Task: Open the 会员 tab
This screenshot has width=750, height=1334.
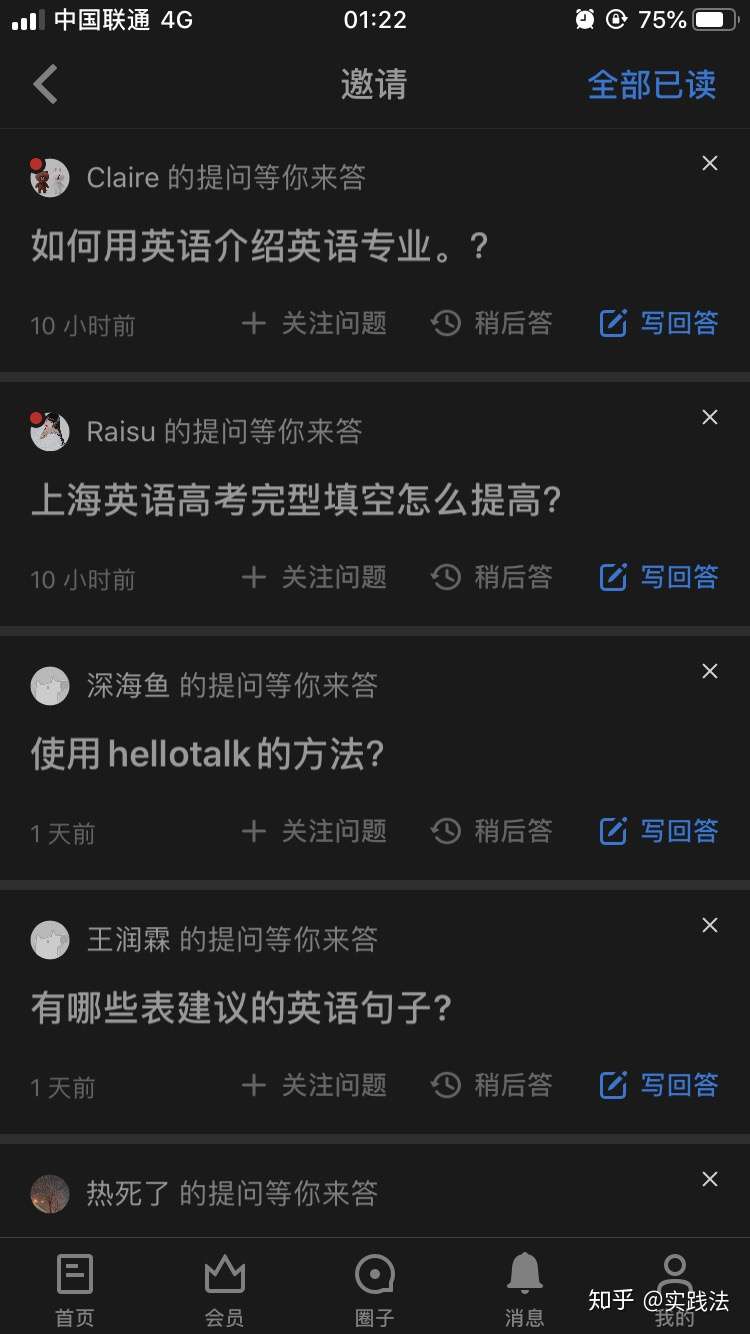Action: coord(224,1287)
